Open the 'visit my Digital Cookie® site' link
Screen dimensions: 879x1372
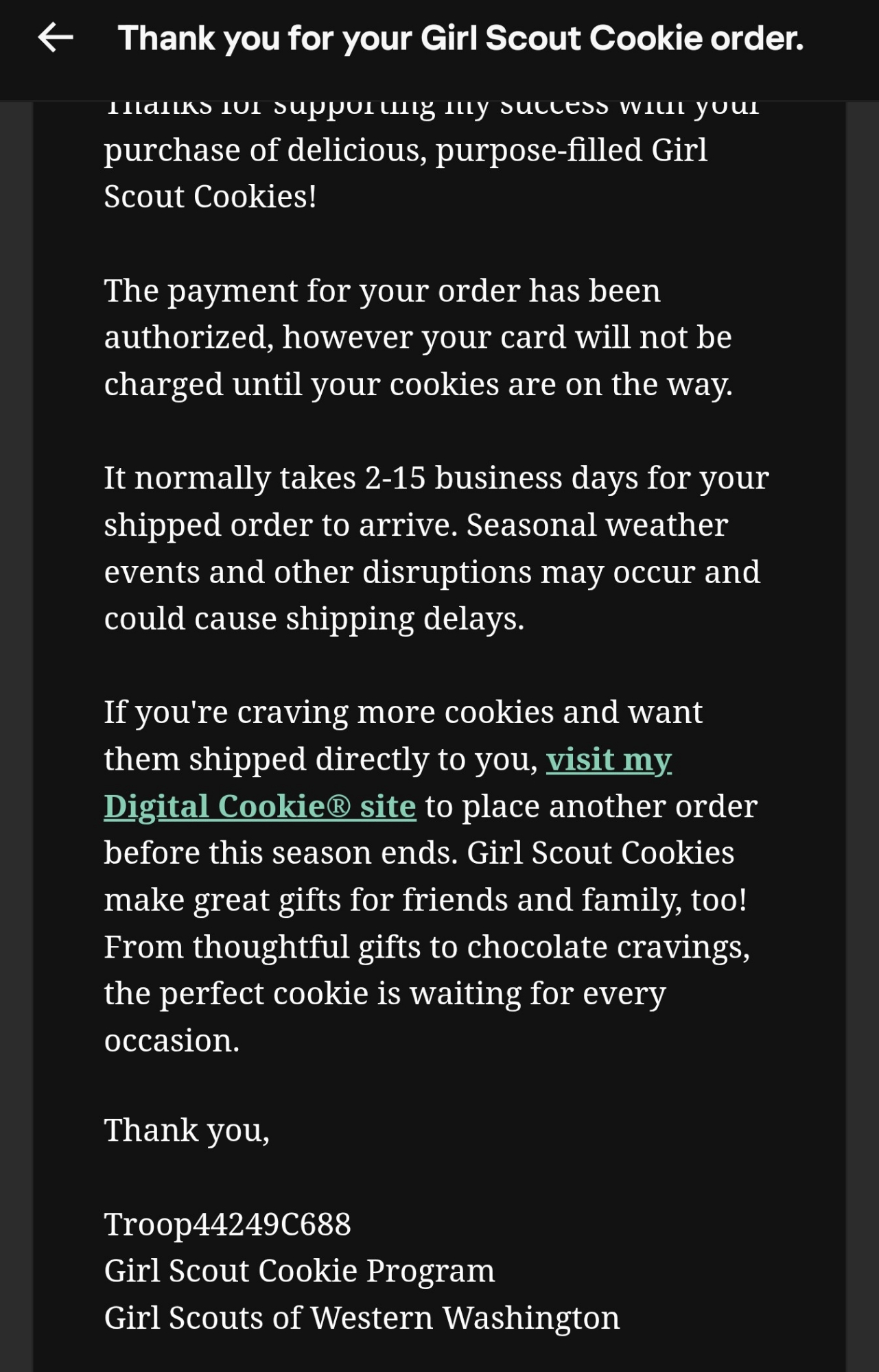260,806
